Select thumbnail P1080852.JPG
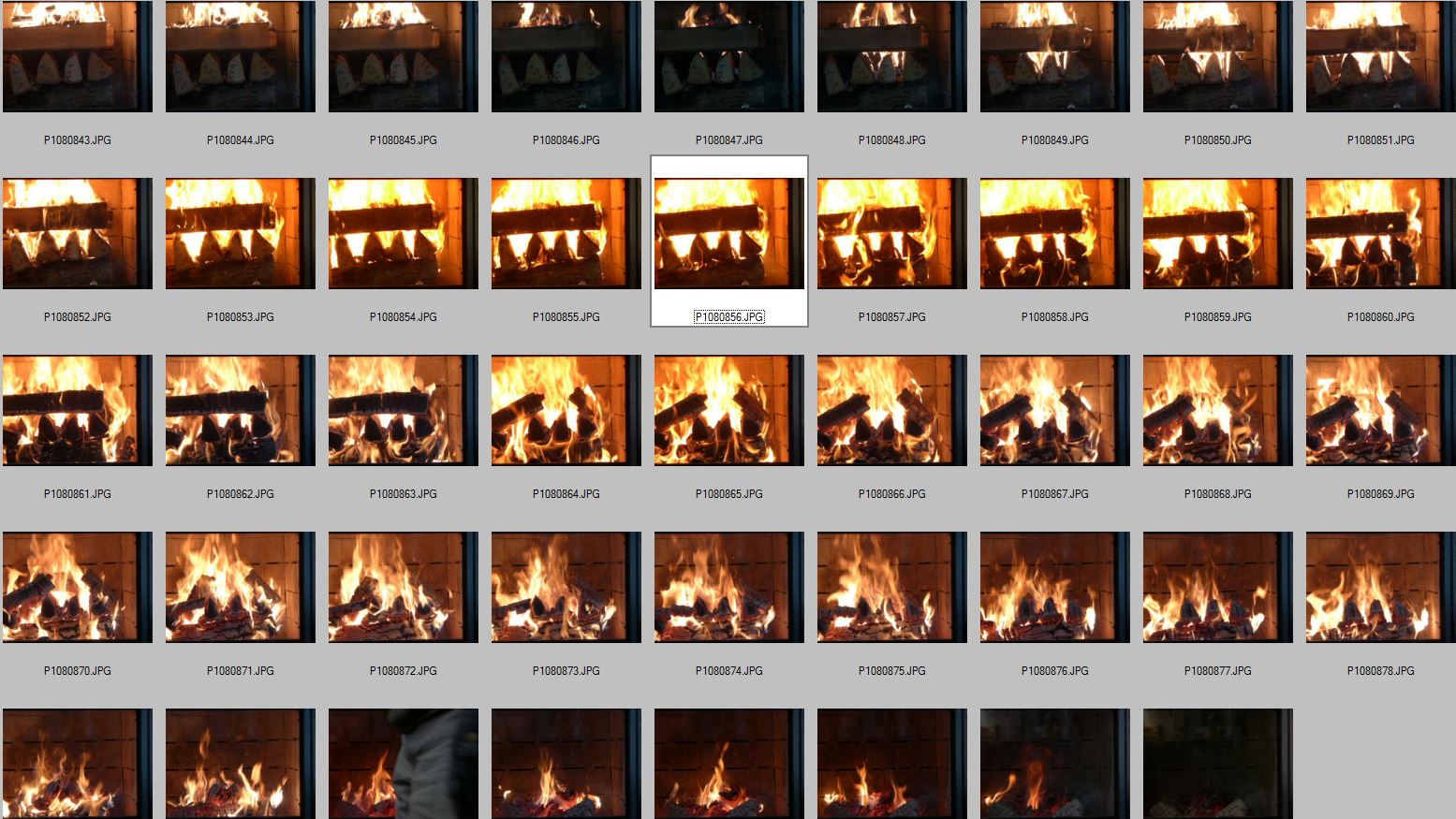 [77, 233]
